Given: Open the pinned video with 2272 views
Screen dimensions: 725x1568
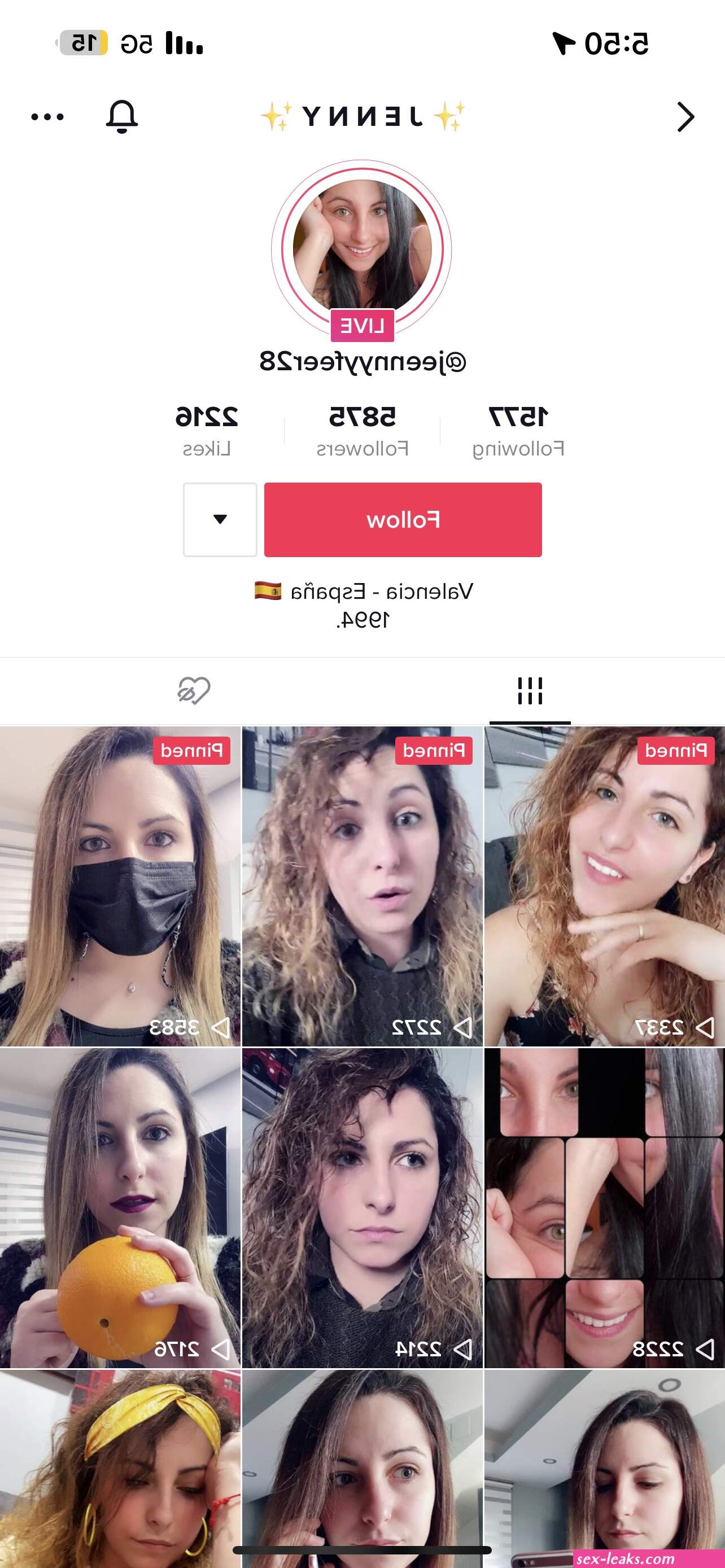Looking at the screenshot, I should [362, 886].
